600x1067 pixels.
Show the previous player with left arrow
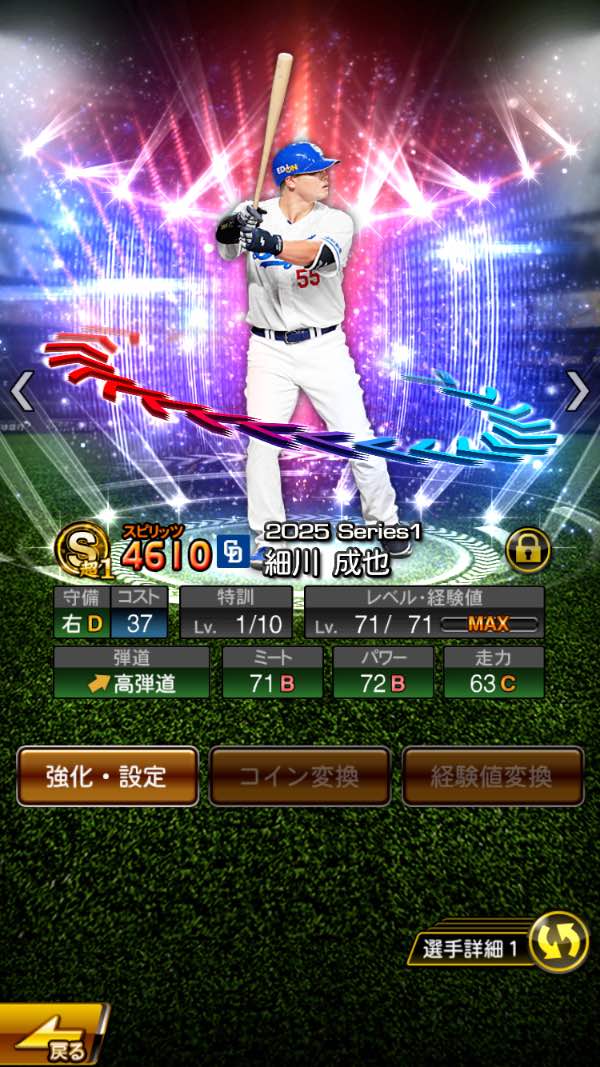pos(22,392)
